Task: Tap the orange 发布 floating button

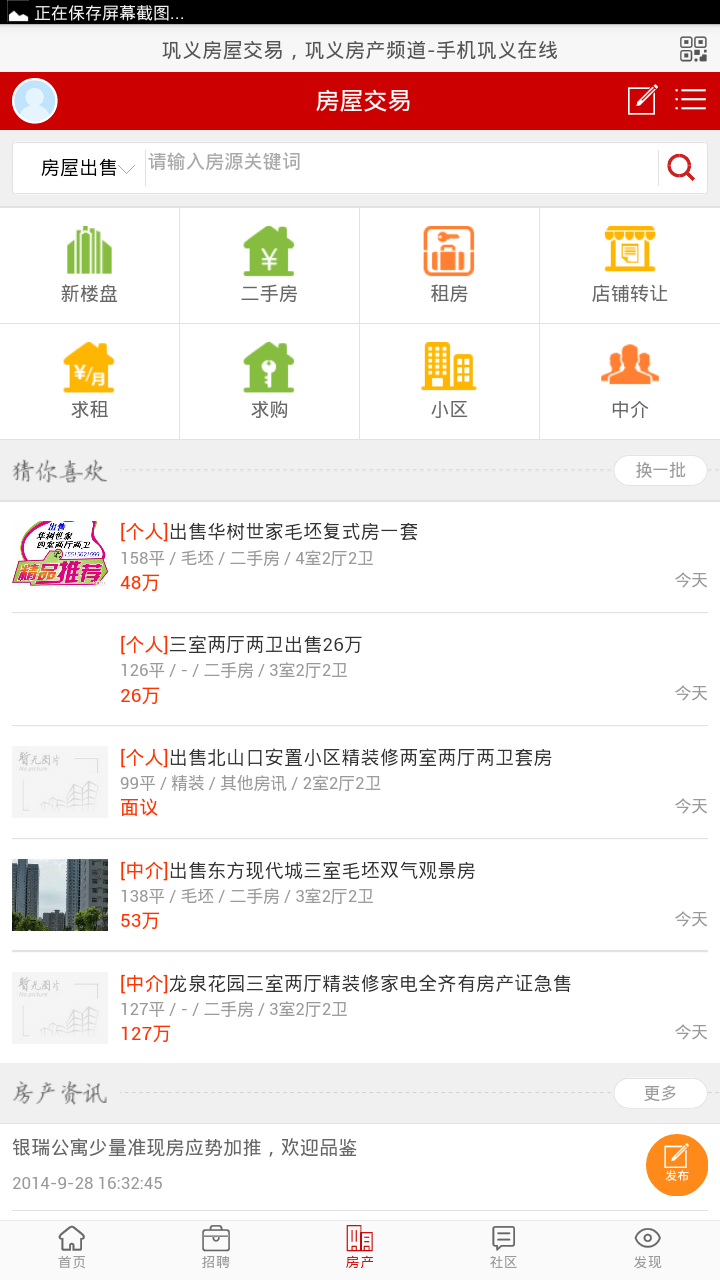Action: tap(677, 1165)
